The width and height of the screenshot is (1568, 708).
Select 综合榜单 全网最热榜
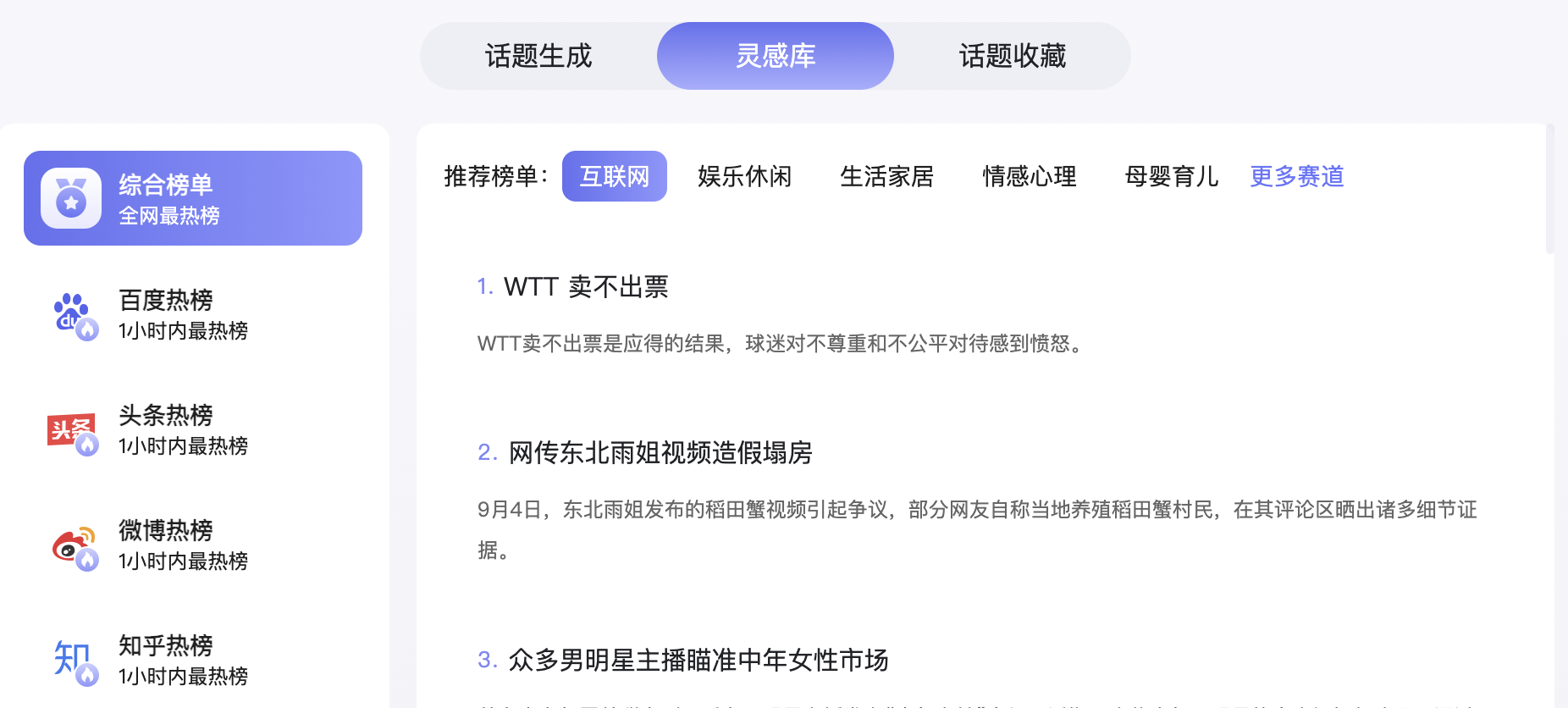pyautogui.click(x=193, y=198)
